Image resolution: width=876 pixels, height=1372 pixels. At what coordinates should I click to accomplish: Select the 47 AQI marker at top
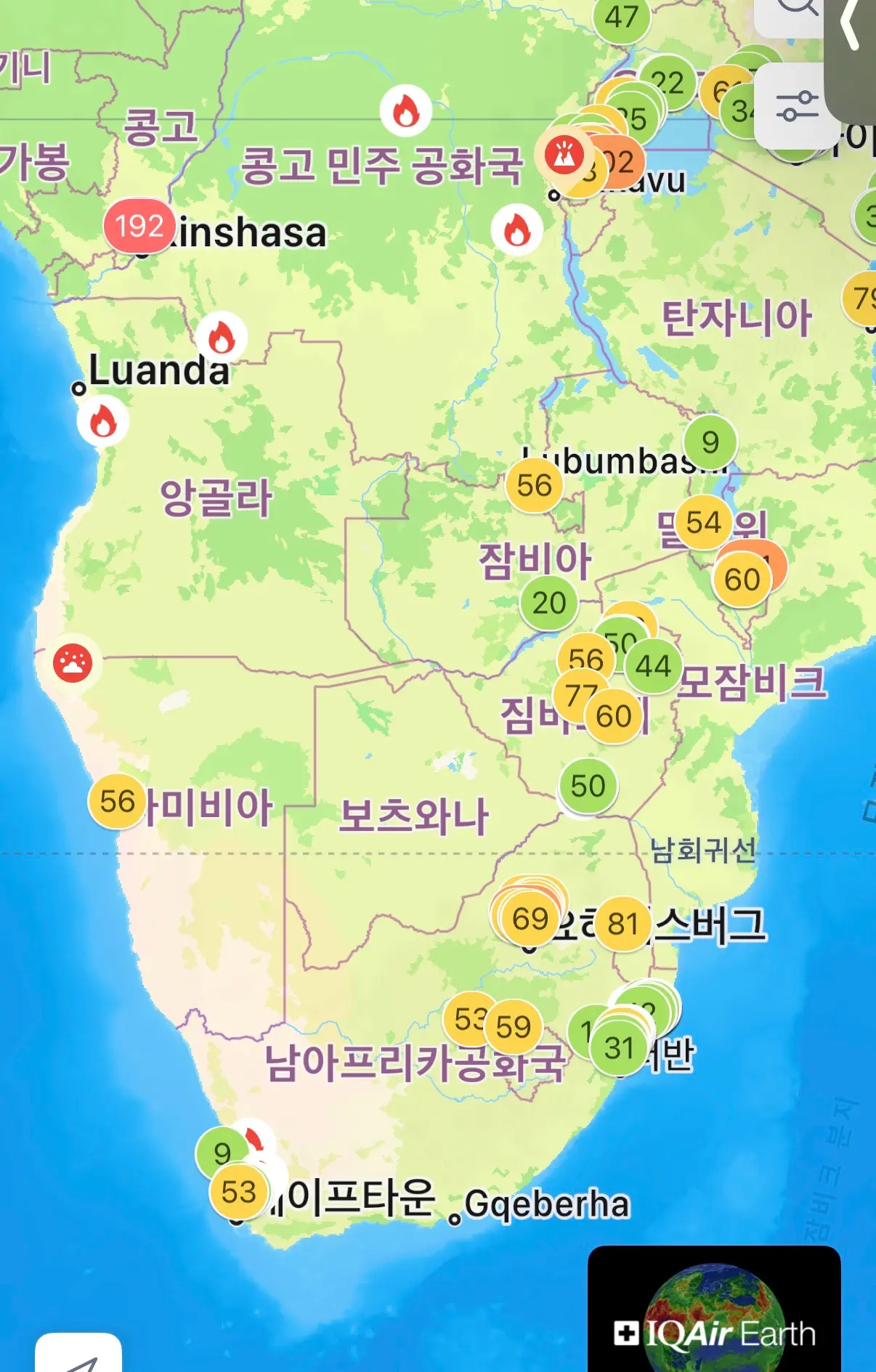coord(621,17)
